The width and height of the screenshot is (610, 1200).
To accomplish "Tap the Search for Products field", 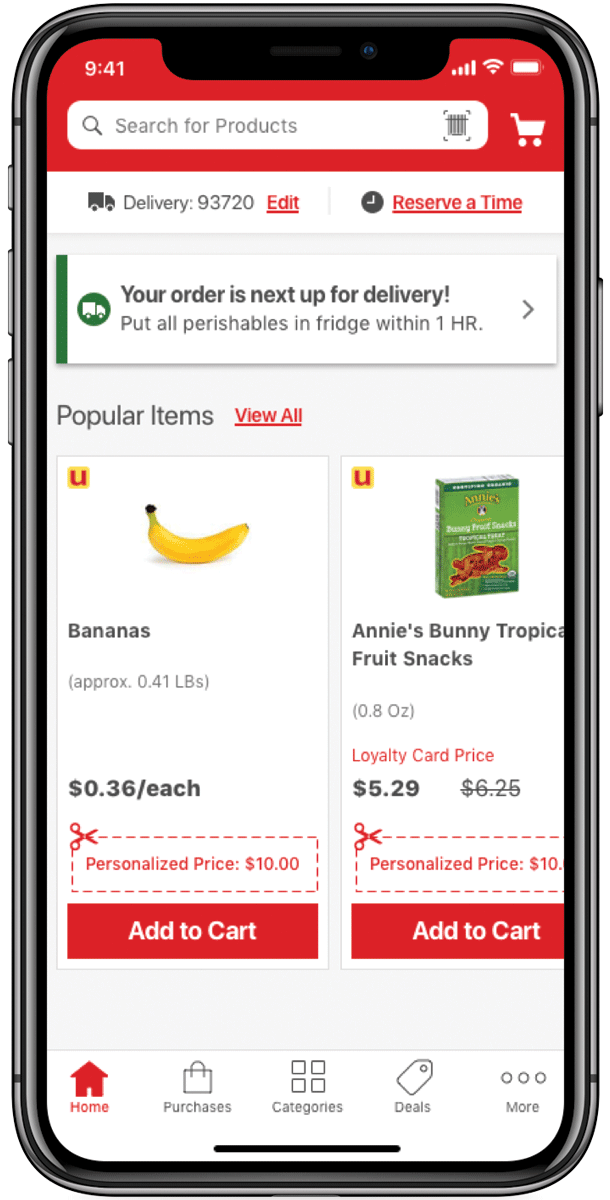I will click(277, 126).
